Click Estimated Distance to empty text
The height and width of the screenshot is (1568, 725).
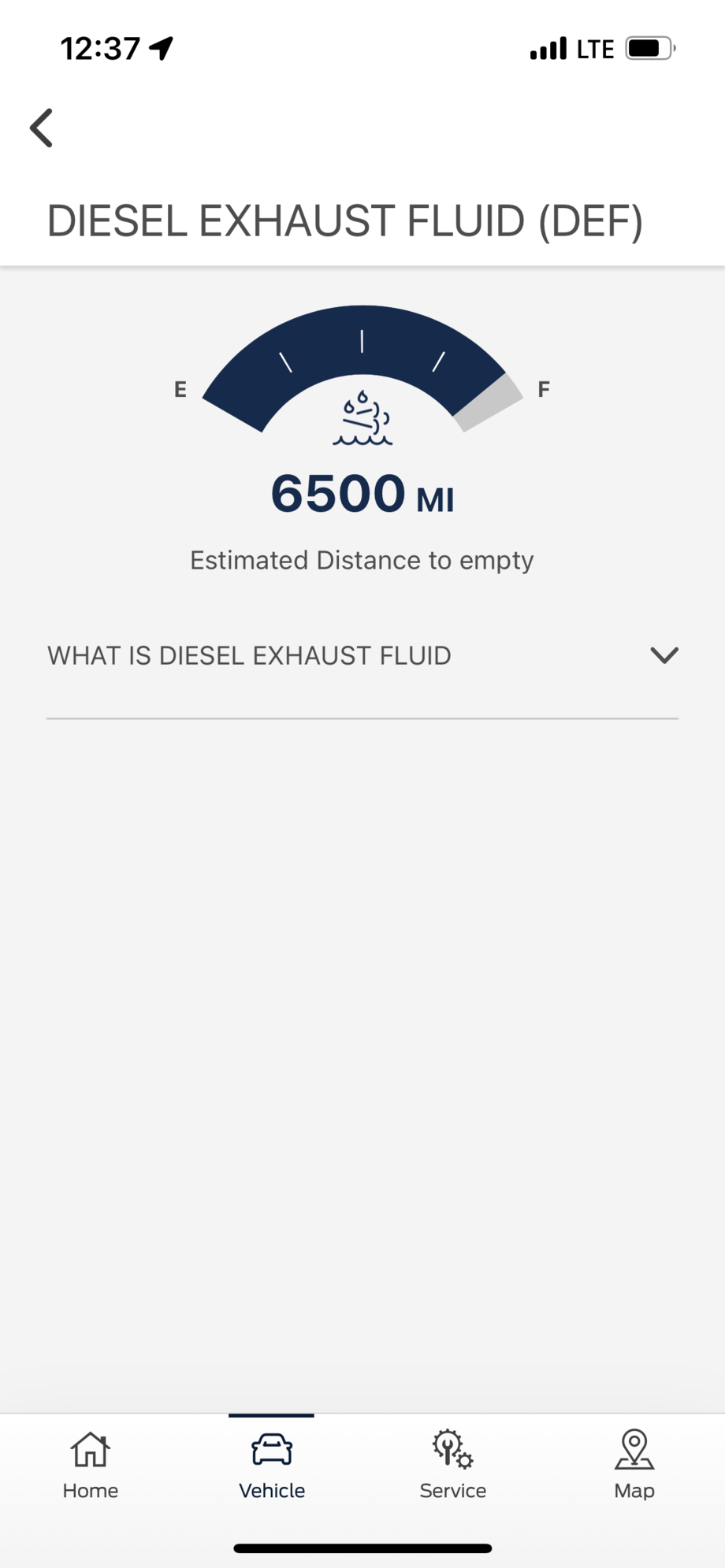coord(362,559)
